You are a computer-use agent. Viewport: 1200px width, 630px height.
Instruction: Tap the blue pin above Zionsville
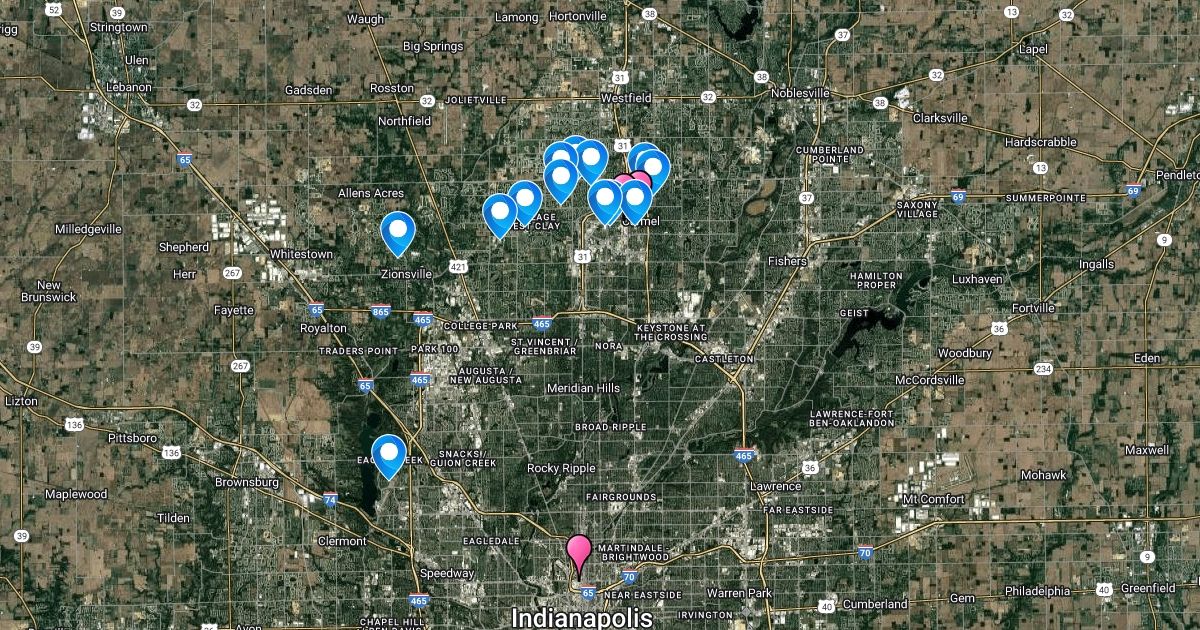pyautogui.click(x=398, y=231)
